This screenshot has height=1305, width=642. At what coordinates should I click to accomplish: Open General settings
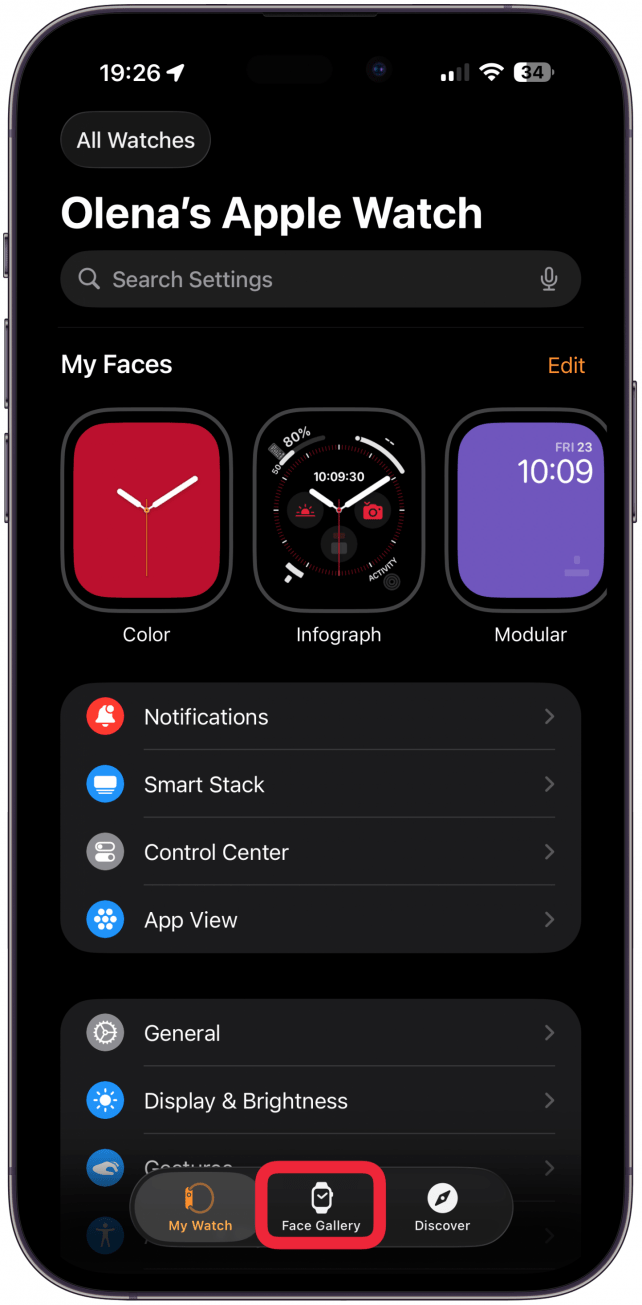pos(320,1034)
